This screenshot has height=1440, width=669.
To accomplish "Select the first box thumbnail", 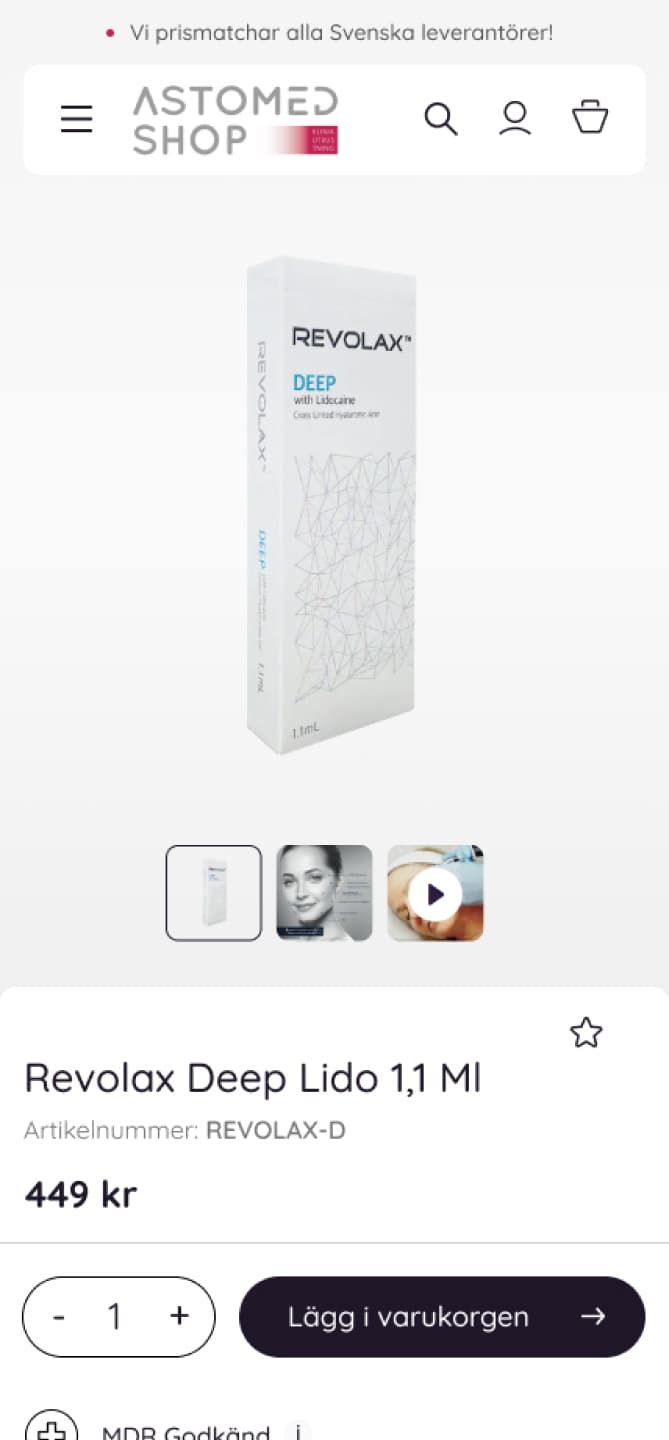I will click(213, 893).
